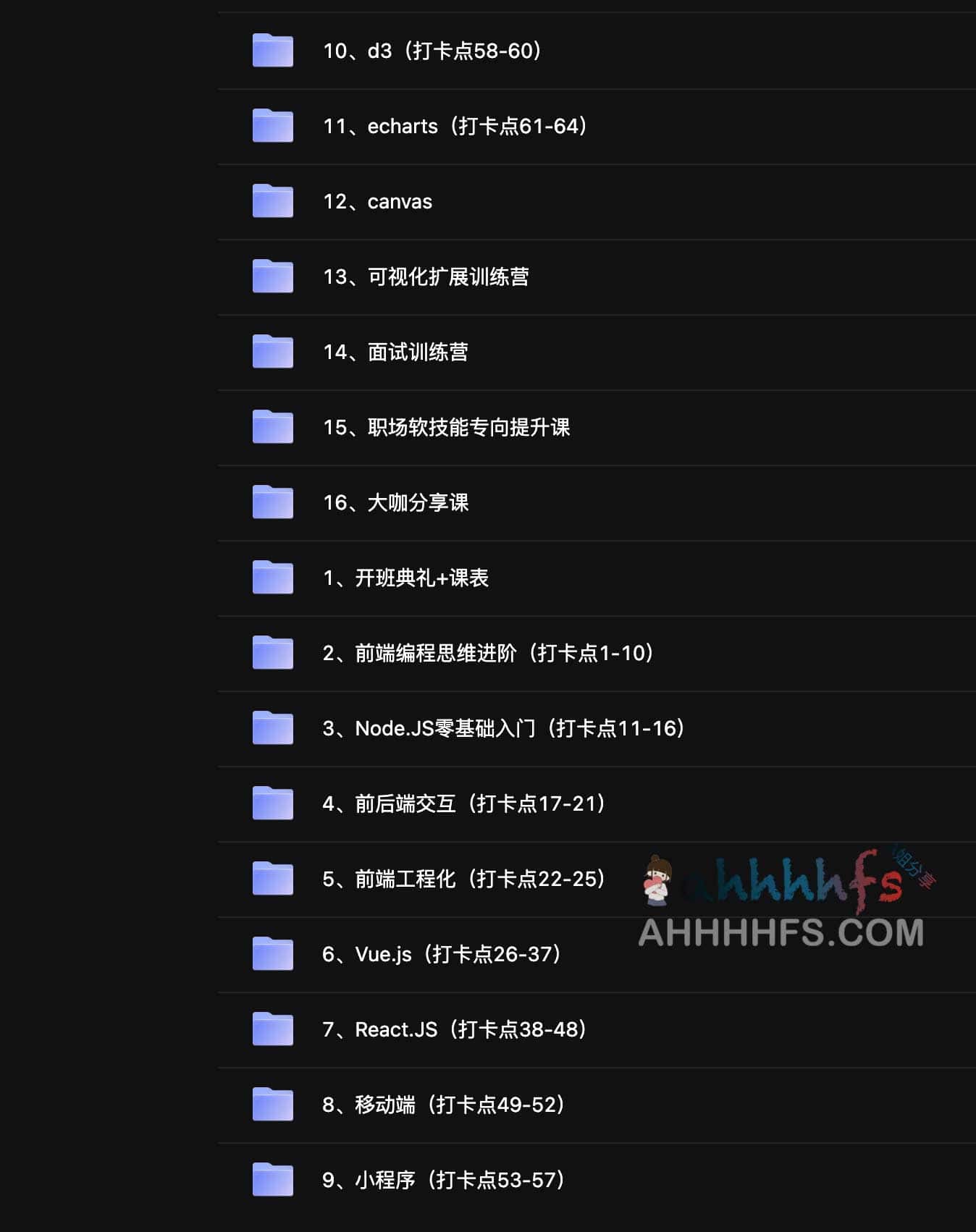This screenshot has width=976, height=1232.
Task: Open folder 4、前后端交互
Action: pyautogui.click(x=463, y=804)
